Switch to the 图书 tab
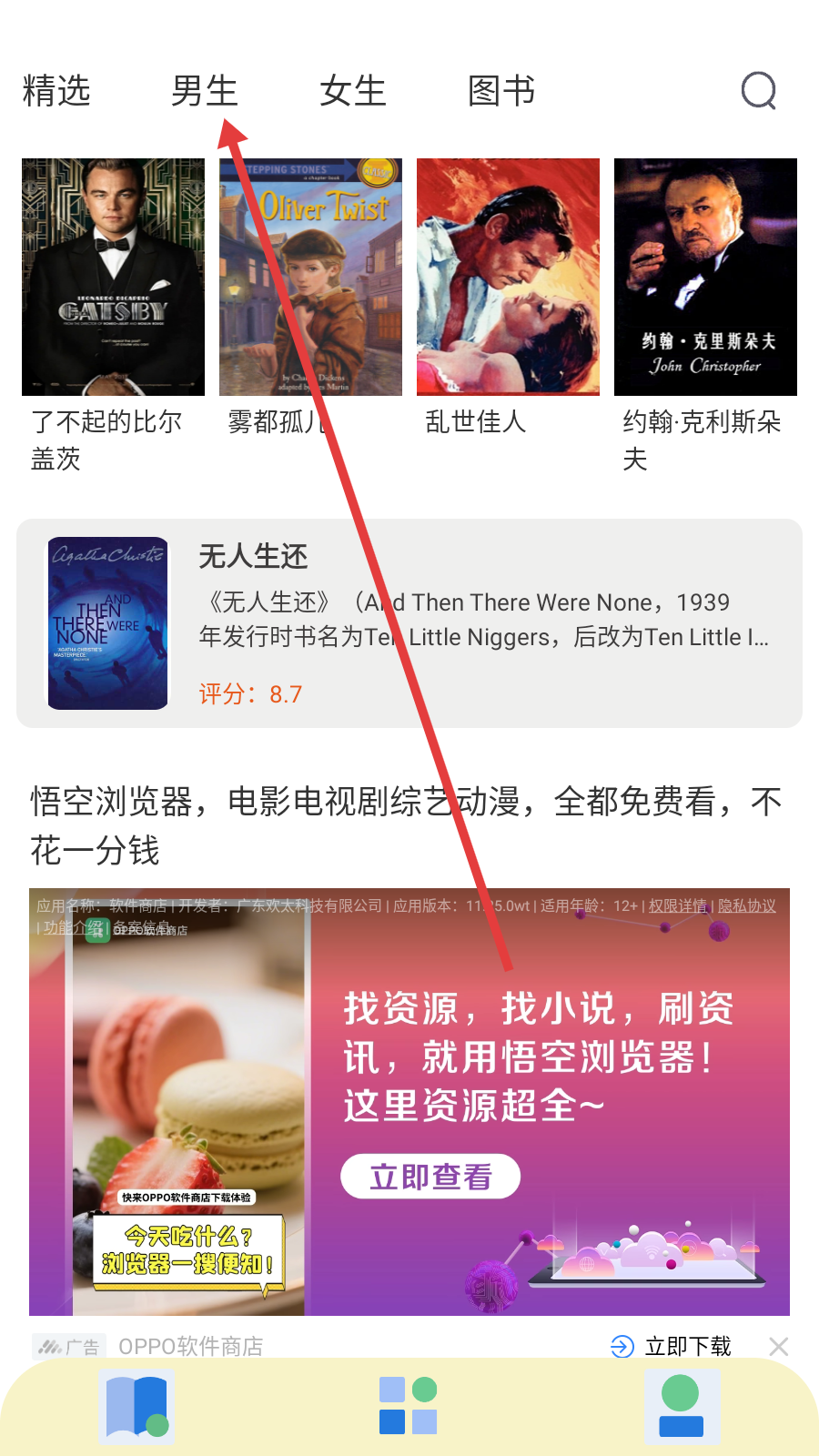The width and height of the screenshot is (819, 1456). [501, 91]
